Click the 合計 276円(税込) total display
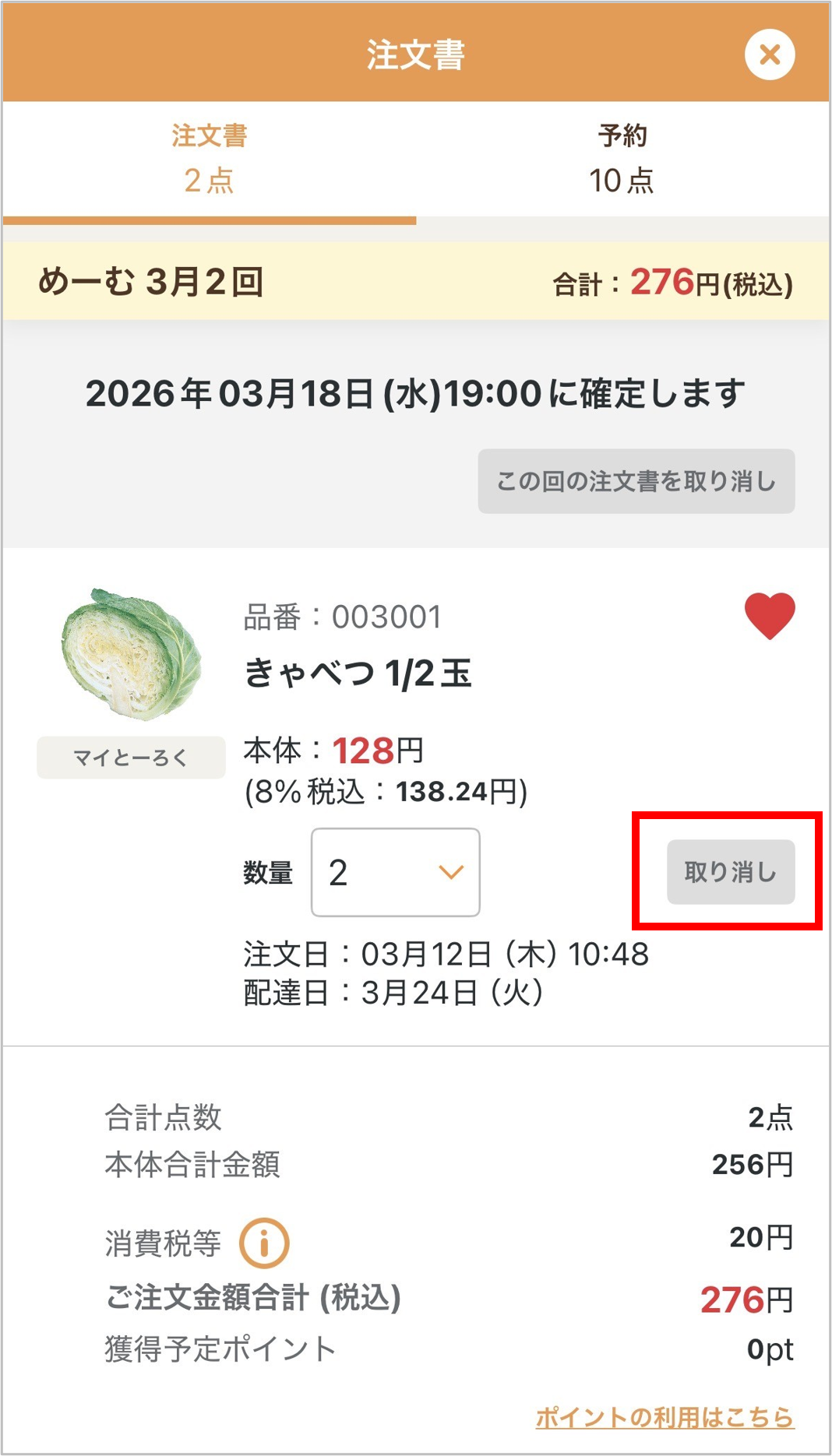This screenshot has height=1456, width=832. tap(673, 285)
